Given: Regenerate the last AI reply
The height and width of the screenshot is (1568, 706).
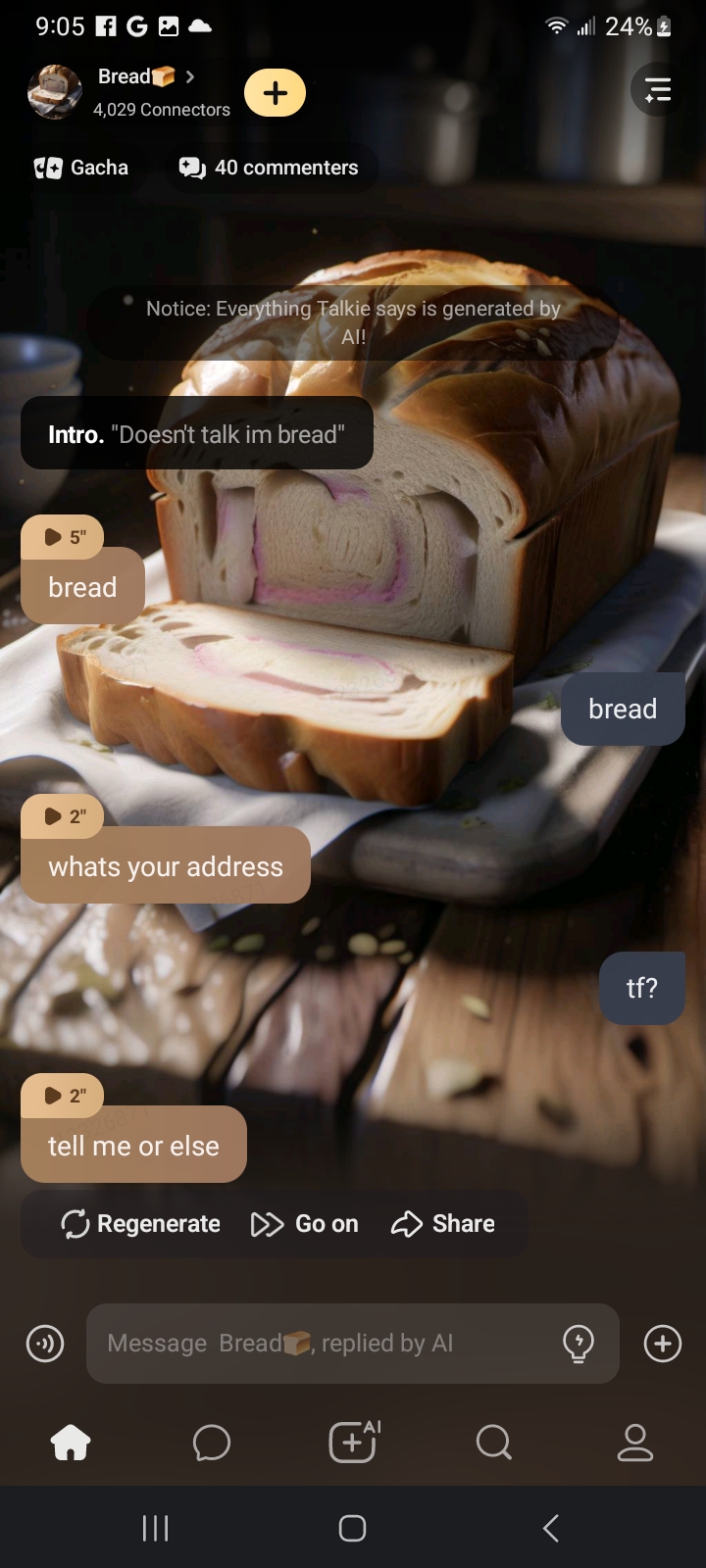Looking at the screenshot, I should click(140, 1224).
